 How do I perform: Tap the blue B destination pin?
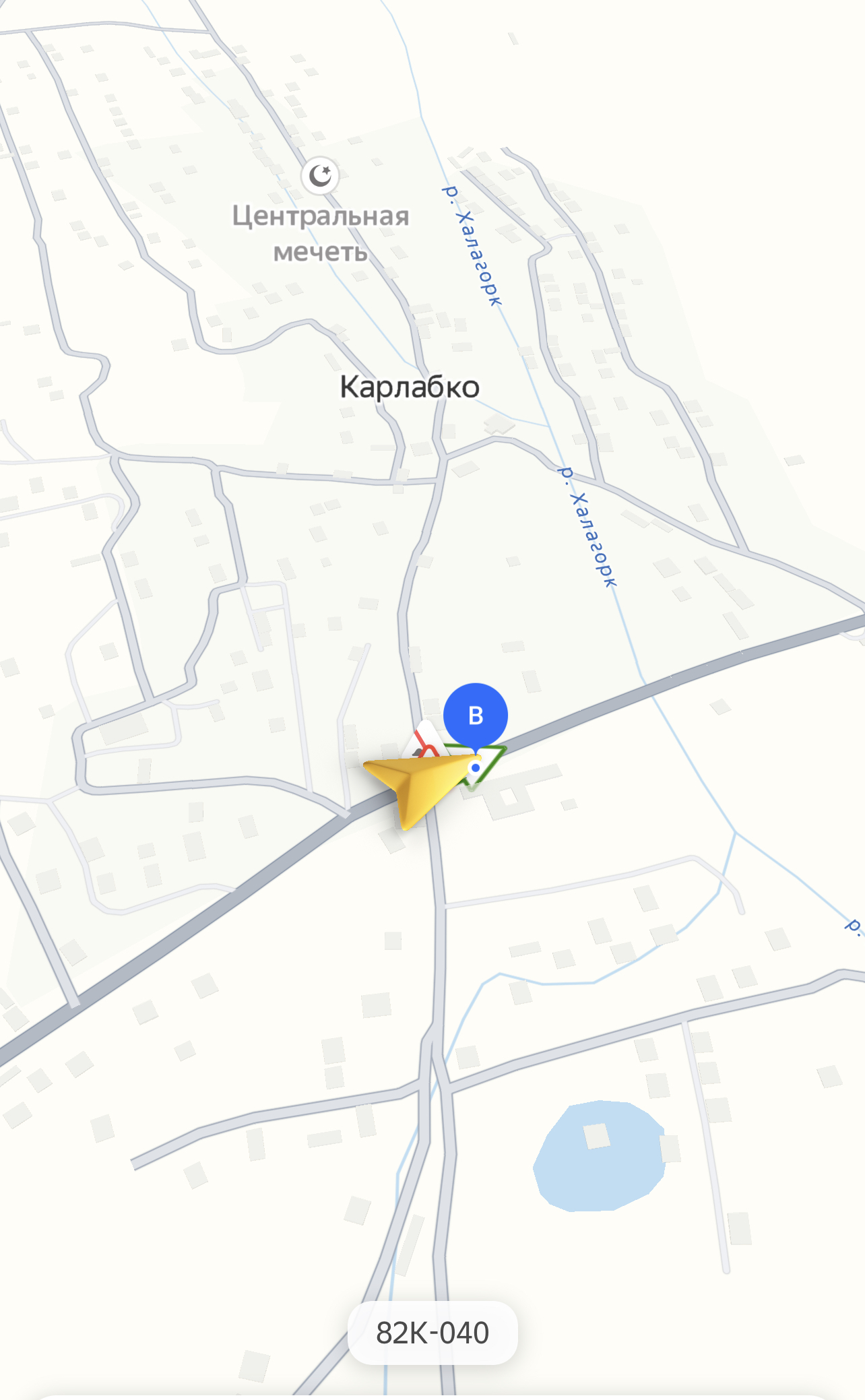tap(476, 715)
